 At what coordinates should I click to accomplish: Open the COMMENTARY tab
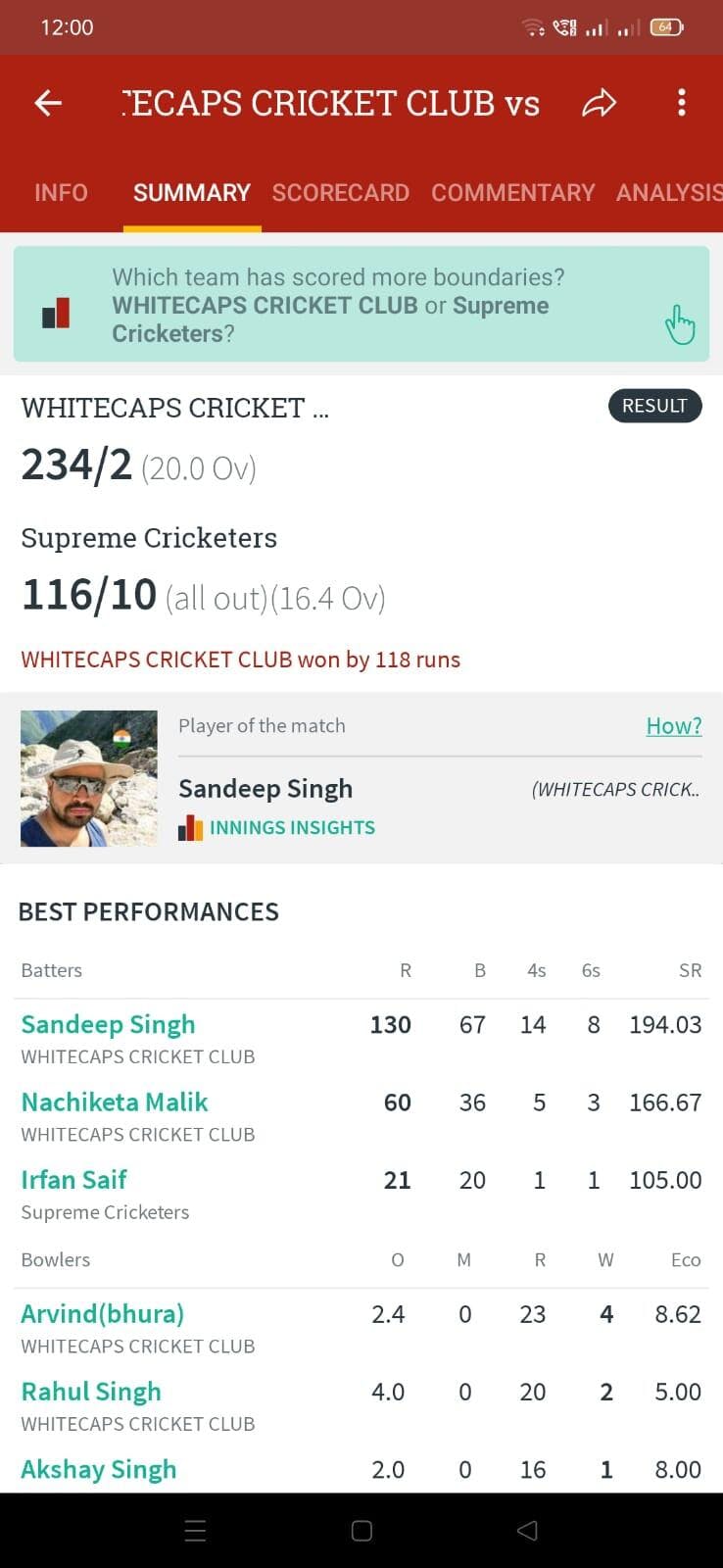pos(512,193)
